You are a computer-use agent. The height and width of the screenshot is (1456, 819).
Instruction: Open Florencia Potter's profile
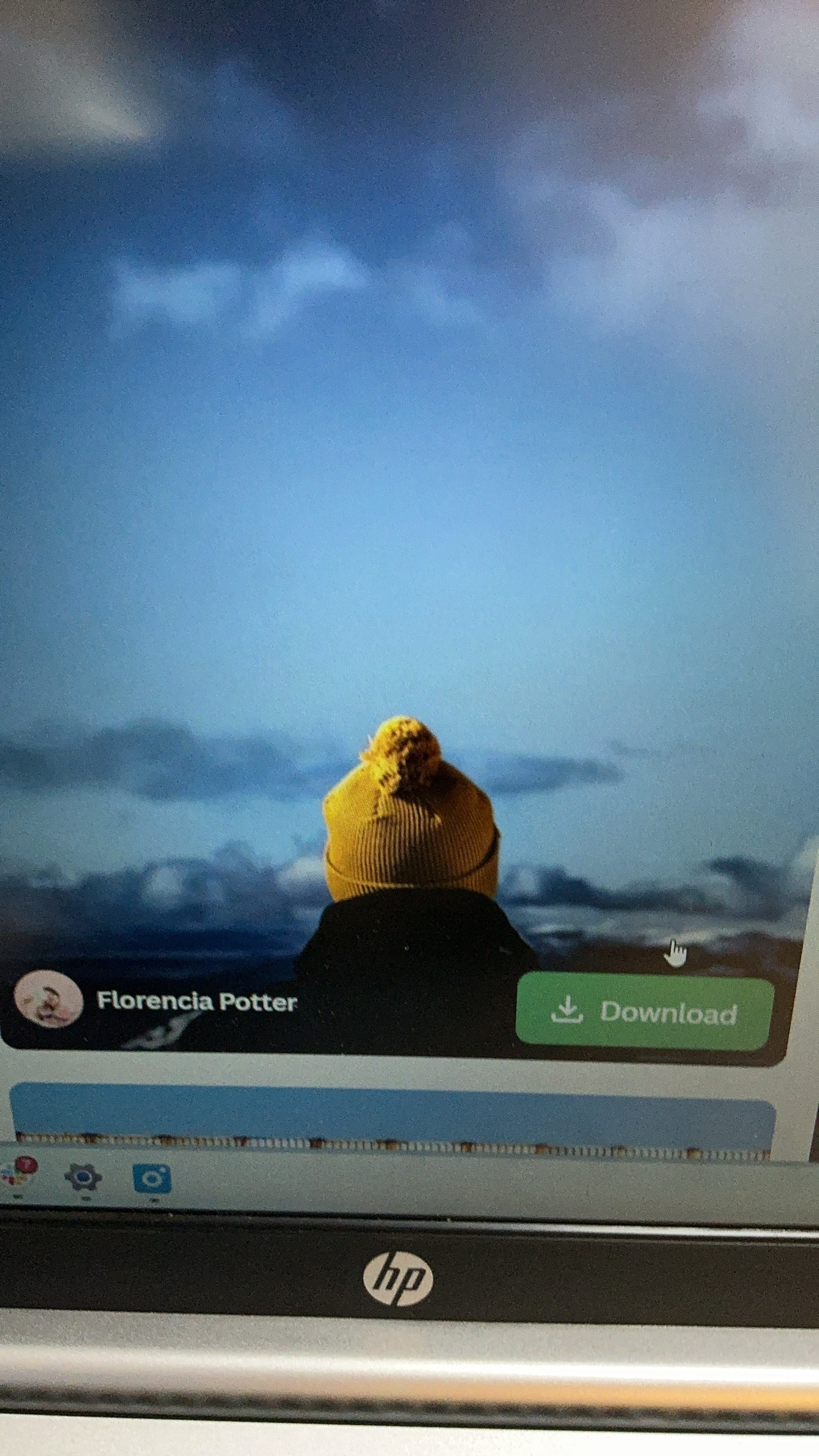point(196,1001)
